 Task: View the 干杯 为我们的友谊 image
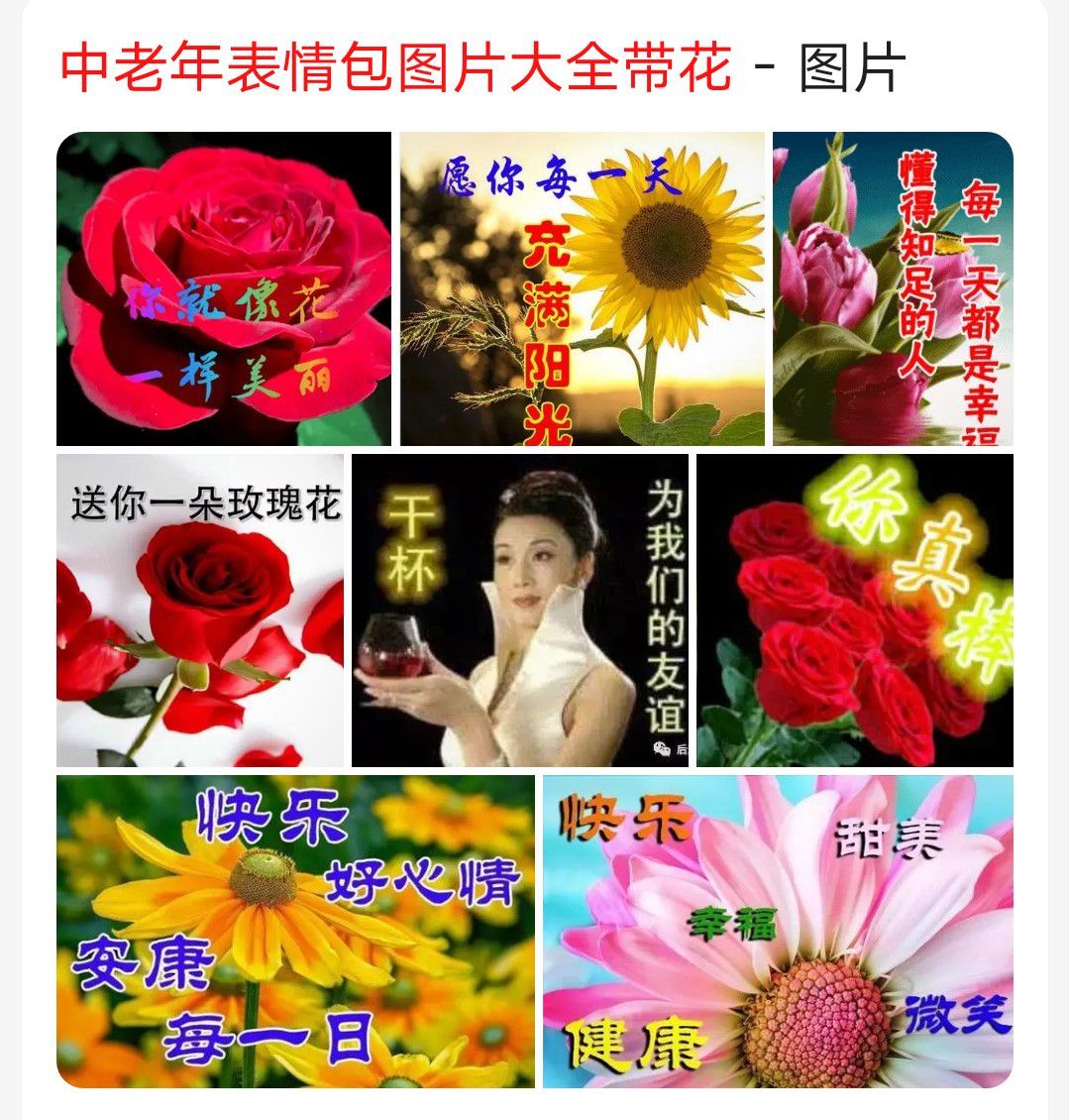click(520, 611)
